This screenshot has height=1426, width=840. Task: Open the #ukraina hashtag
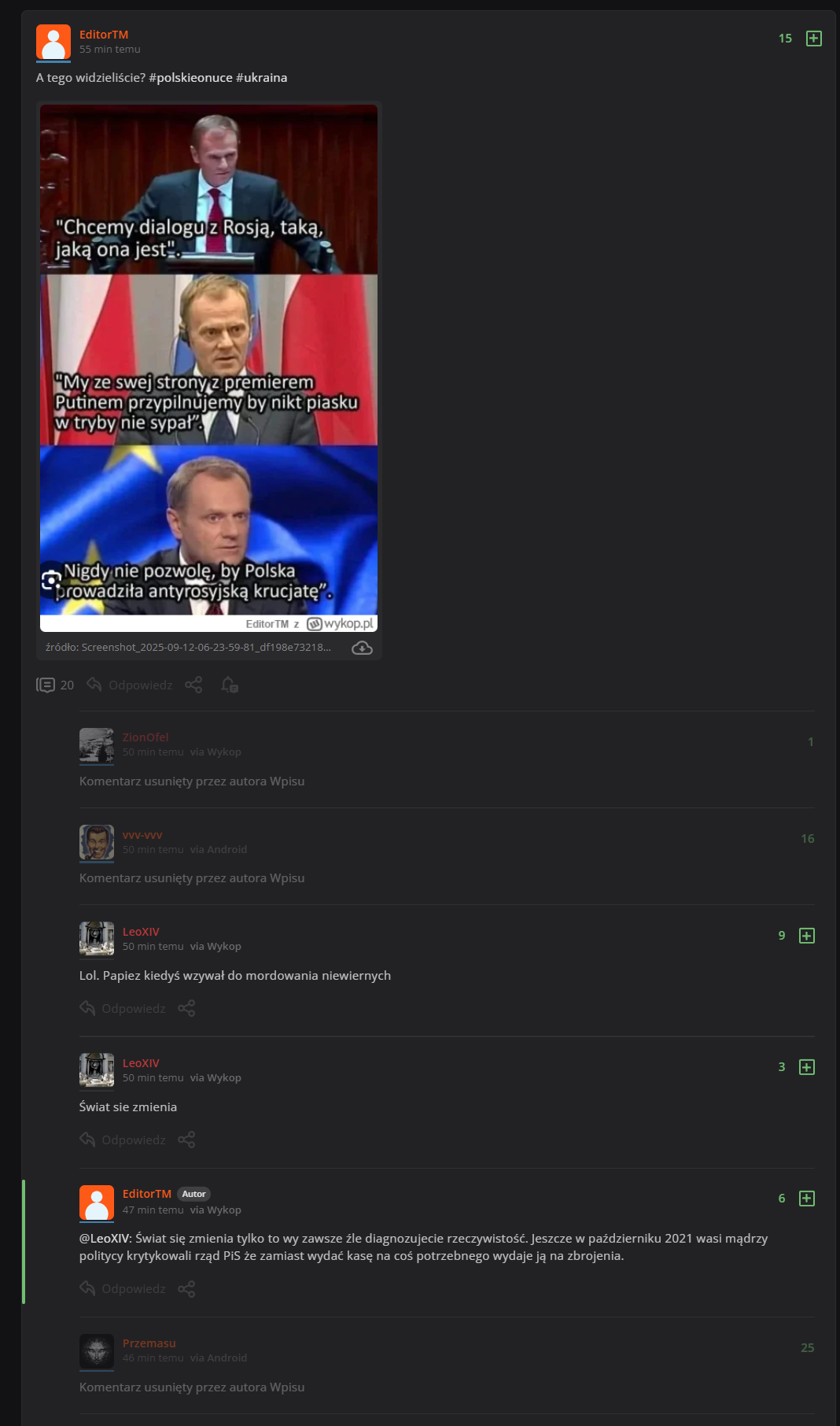[x=261, y=78]
